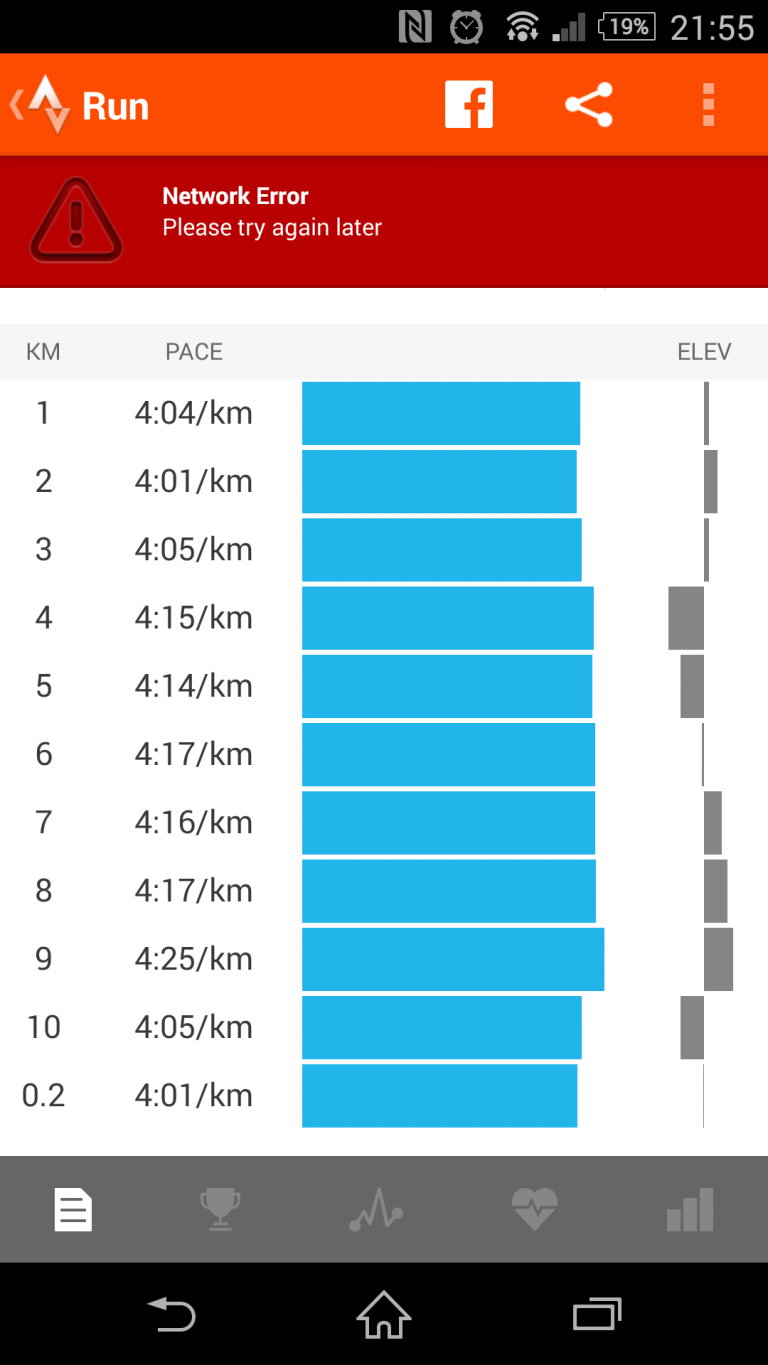Screen dimensions: 768x1365
Task: Go back using the Strava Run header
Action: [x=80, y=105]
